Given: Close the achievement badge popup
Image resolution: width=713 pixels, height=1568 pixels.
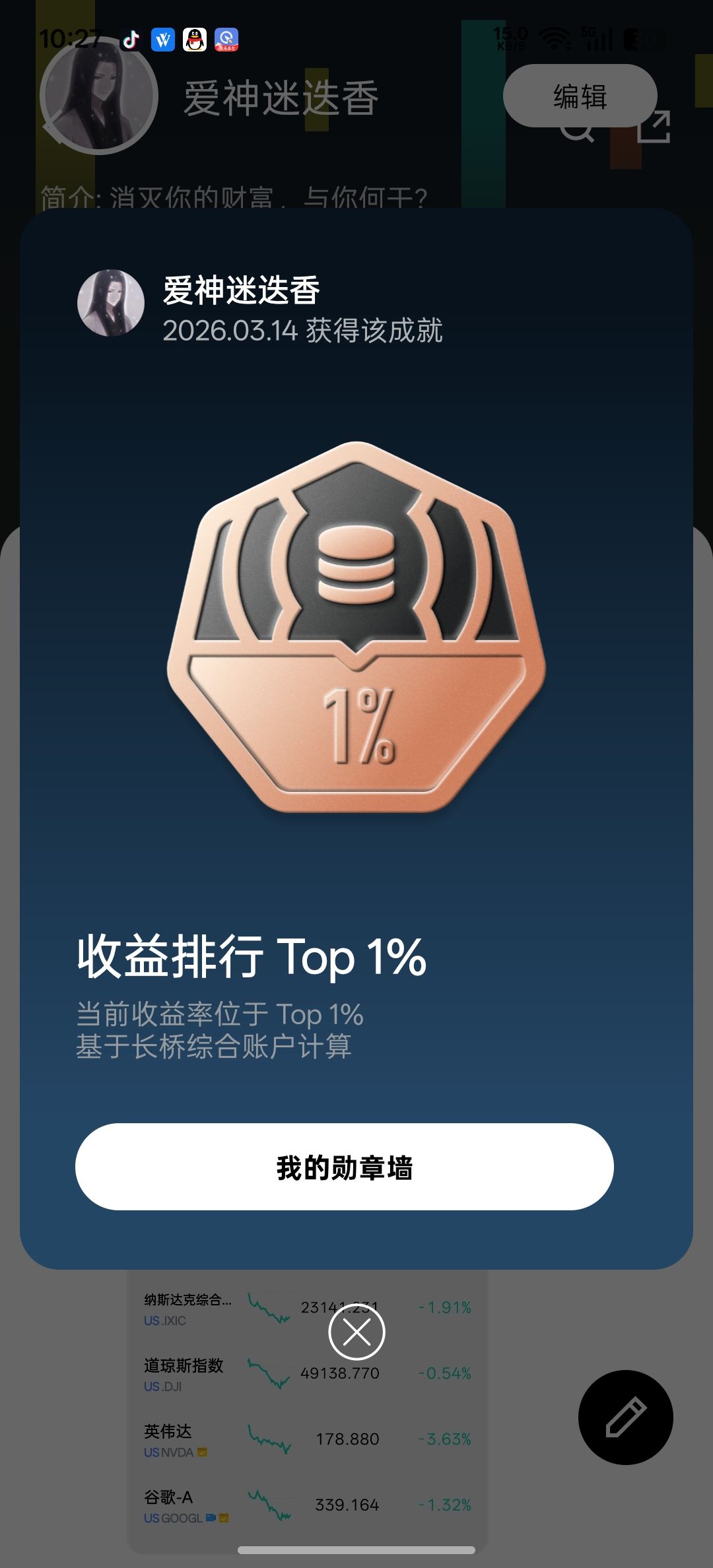Looking at the screenshot, I should (356, 1332).
